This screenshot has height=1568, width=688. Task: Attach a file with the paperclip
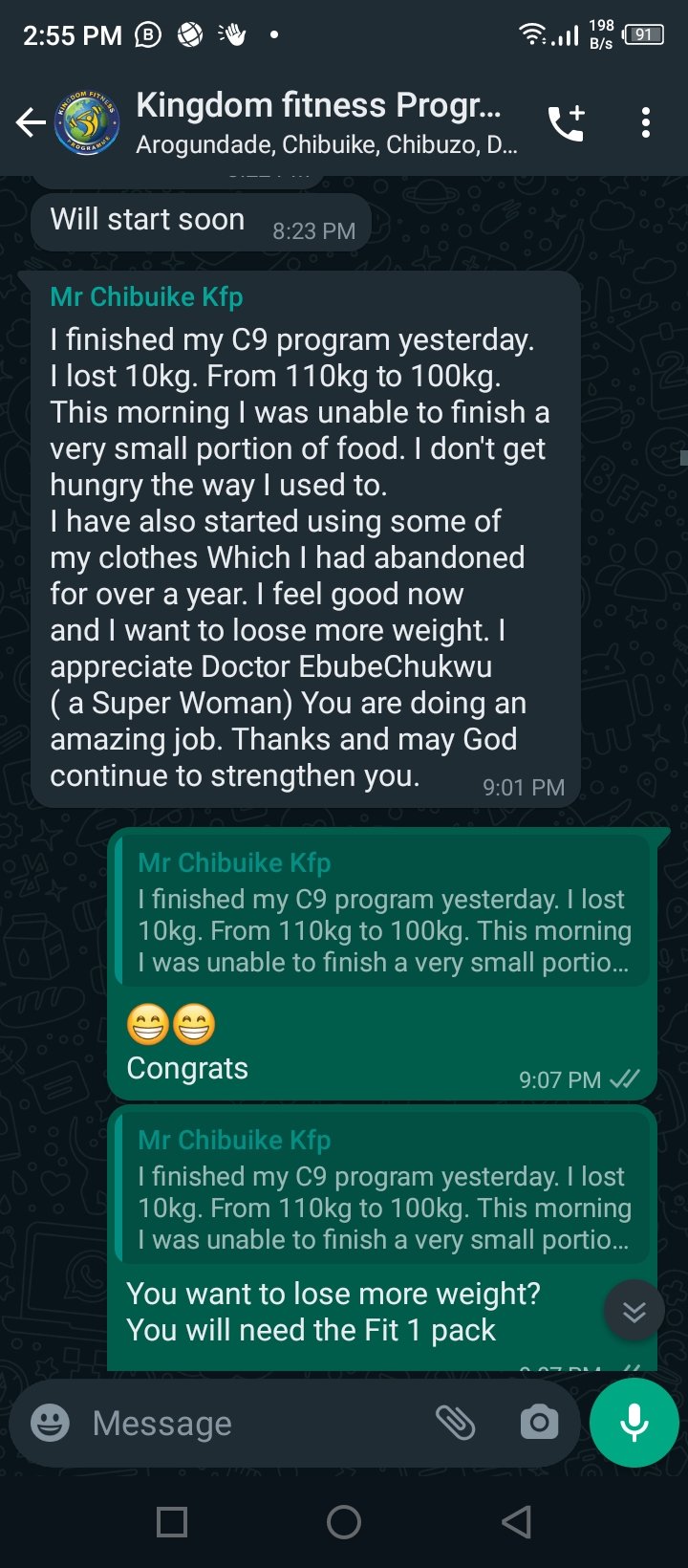(456, 1423)
